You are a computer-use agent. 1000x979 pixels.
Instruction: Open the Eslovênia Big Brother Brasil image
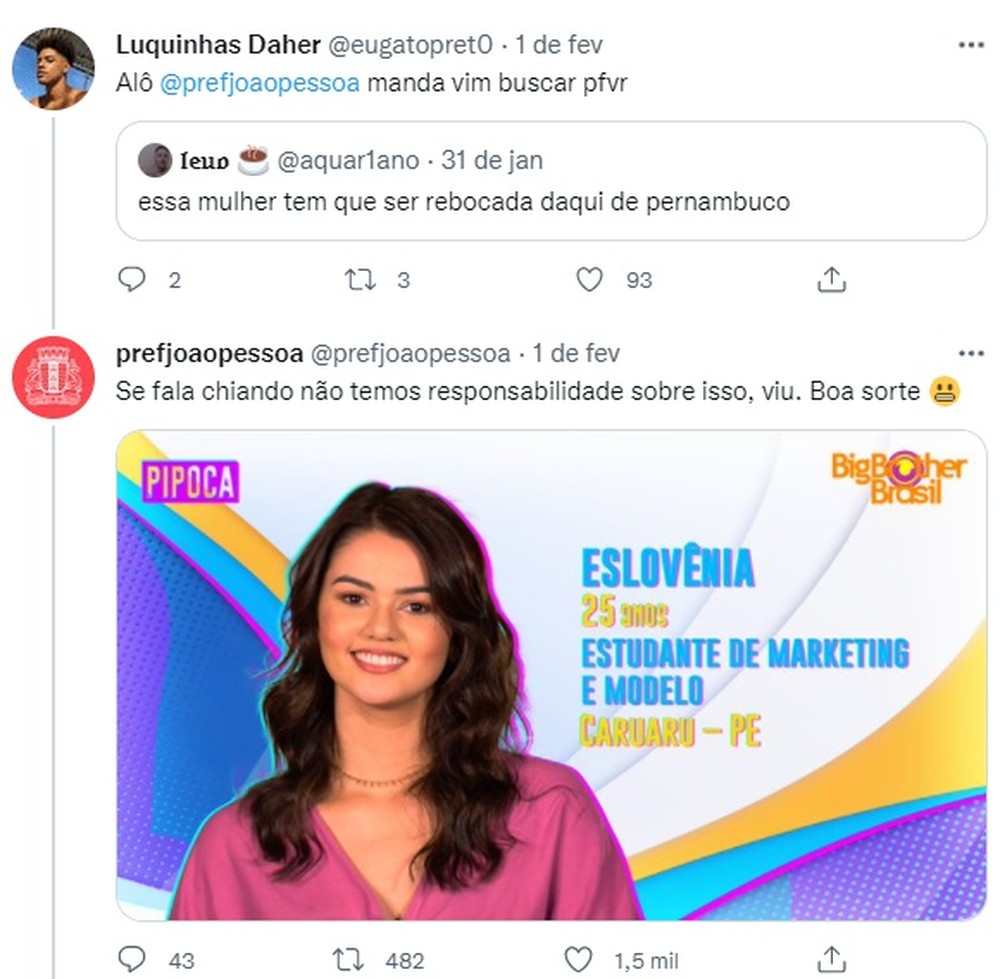pyautogui.click(x=551, y=675)
